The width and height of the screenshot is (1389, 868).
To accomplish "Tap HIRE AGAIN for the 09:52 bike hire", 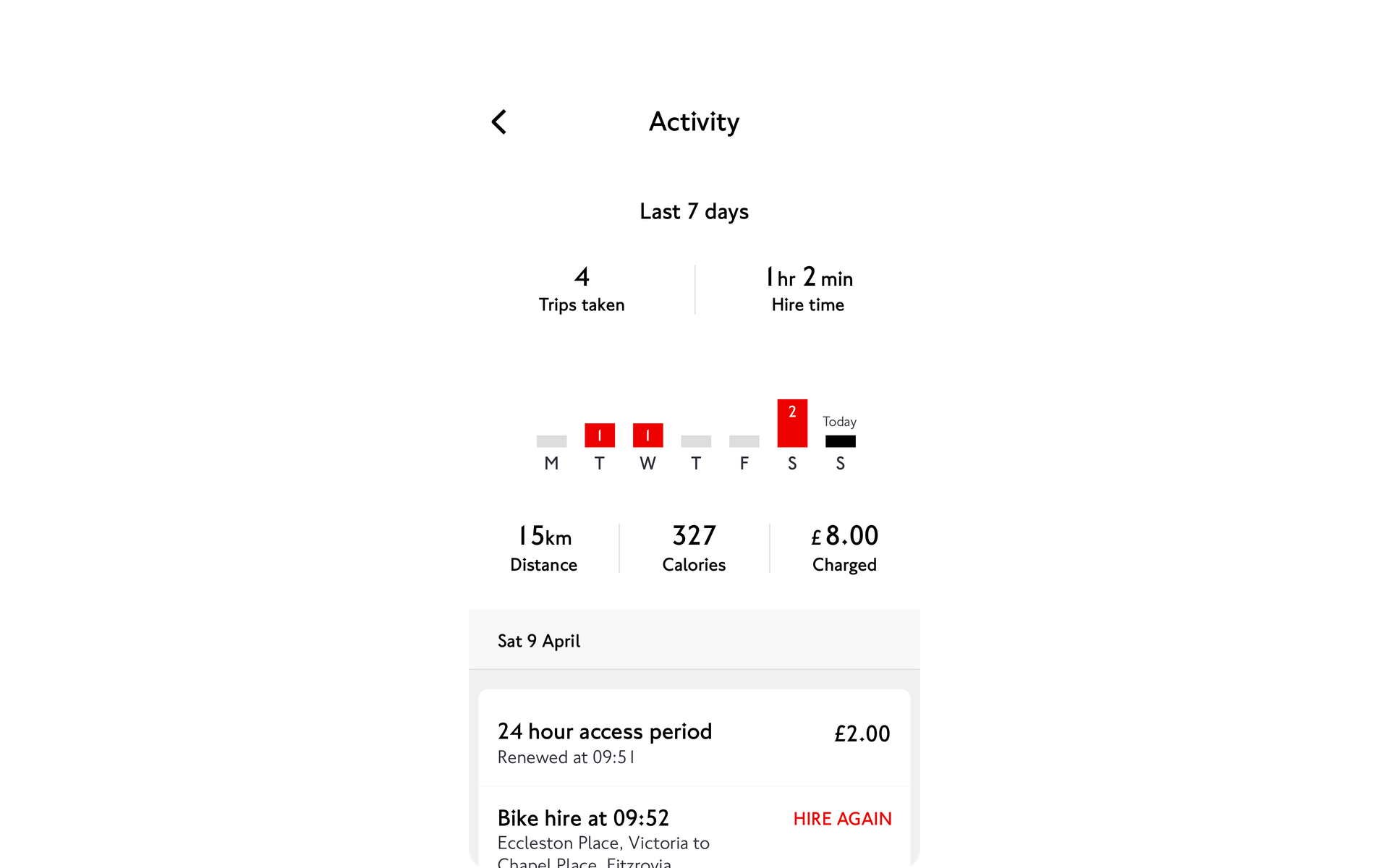I will point(842,819).
